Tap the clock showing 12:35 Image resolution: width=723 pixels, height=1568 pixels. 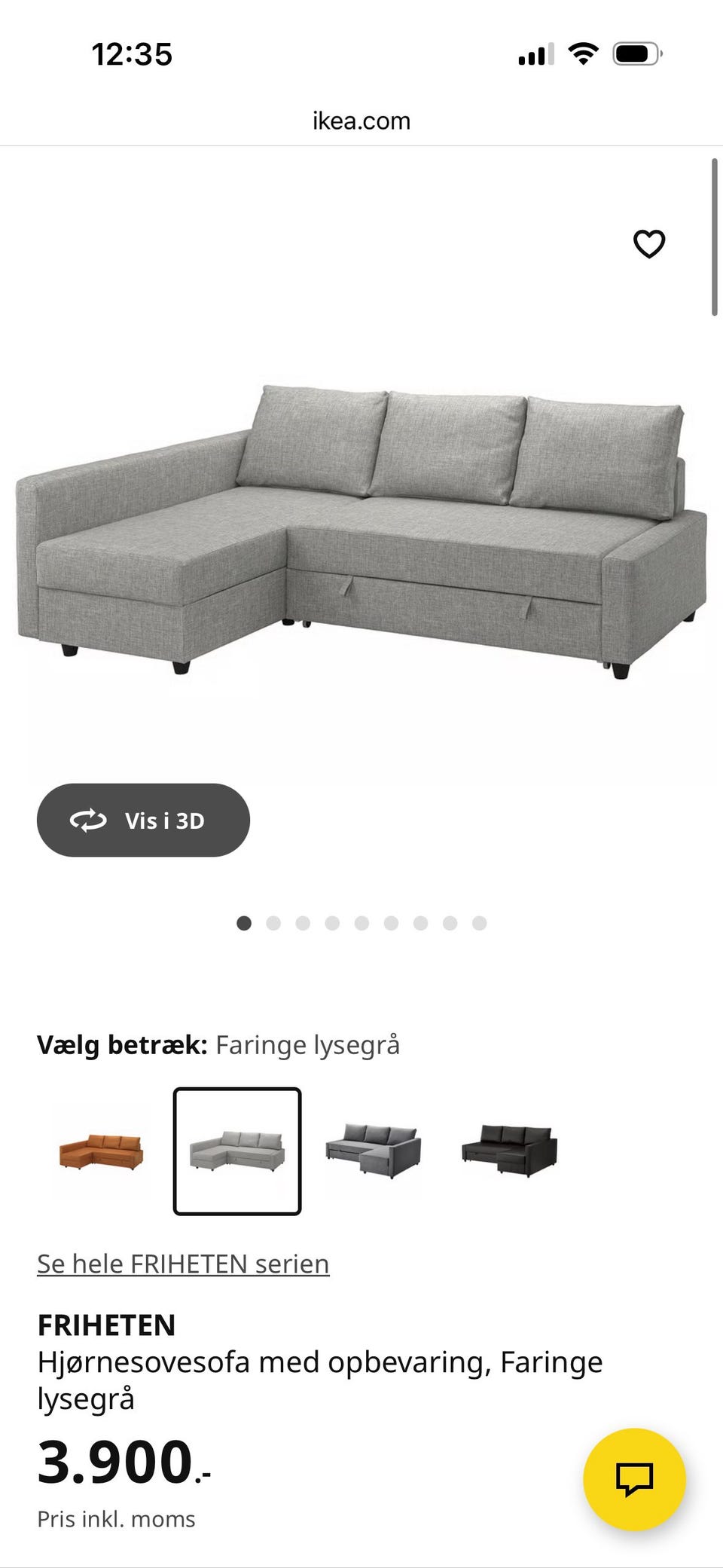133,54
